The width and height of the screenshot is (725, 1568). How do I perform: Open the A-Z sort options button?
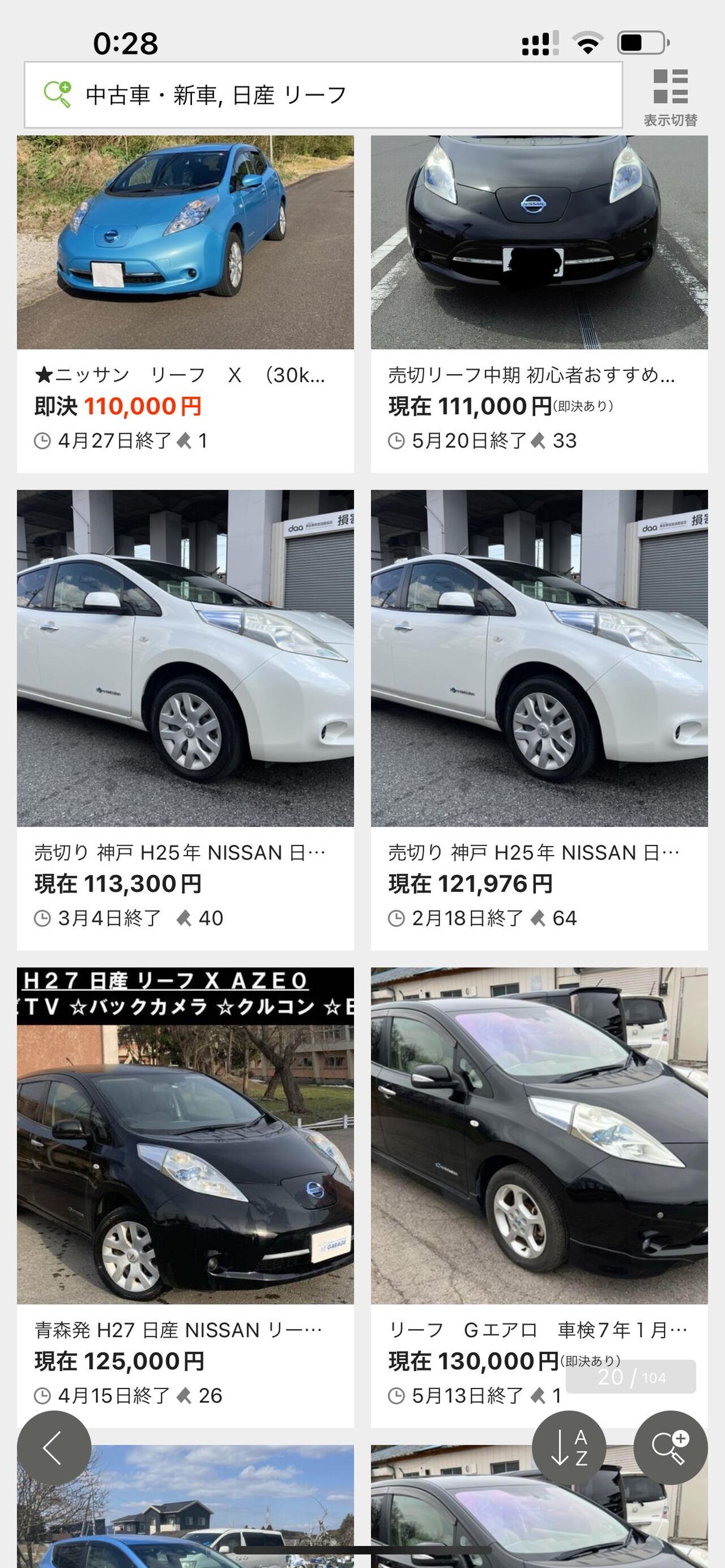coord(569,1447)
